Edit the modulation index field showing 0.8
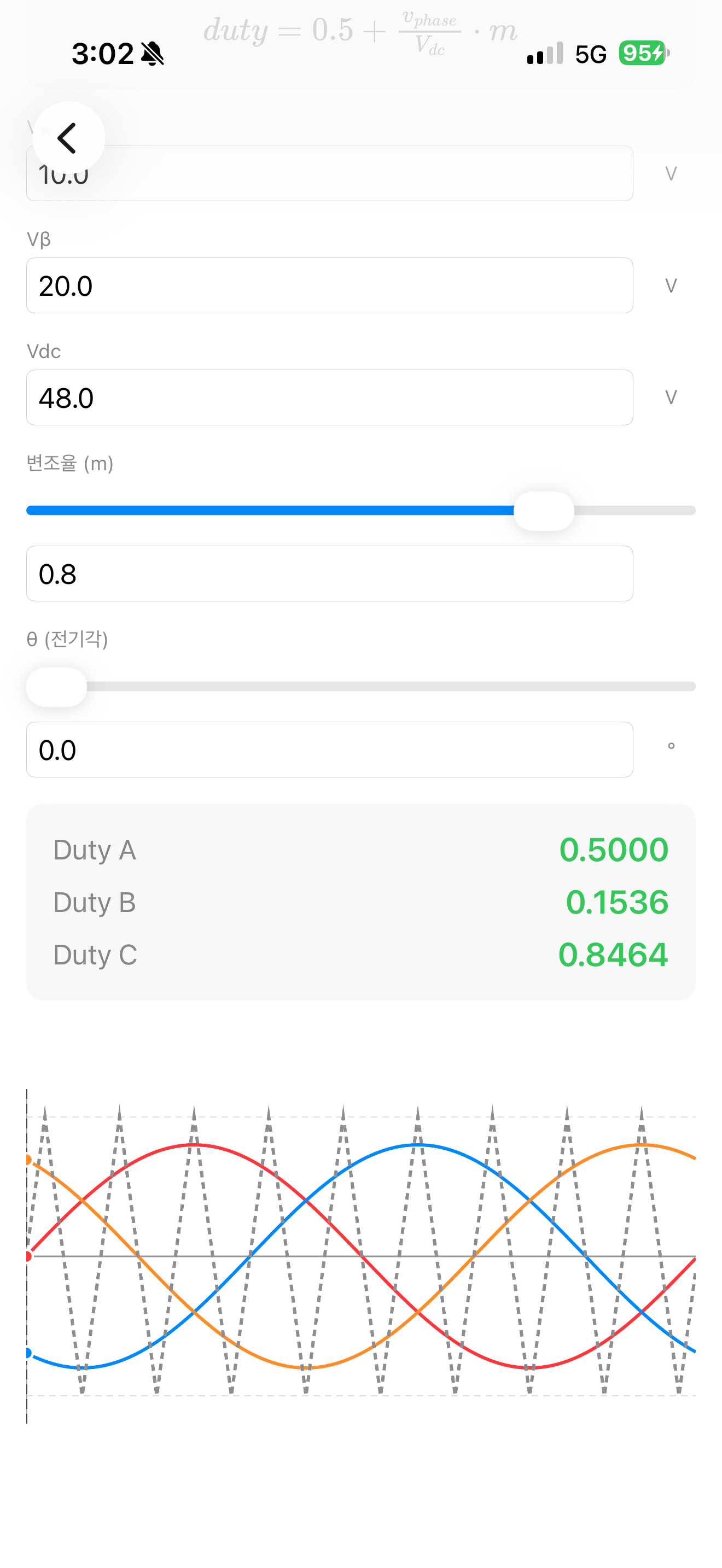 (x=329, y=574)
